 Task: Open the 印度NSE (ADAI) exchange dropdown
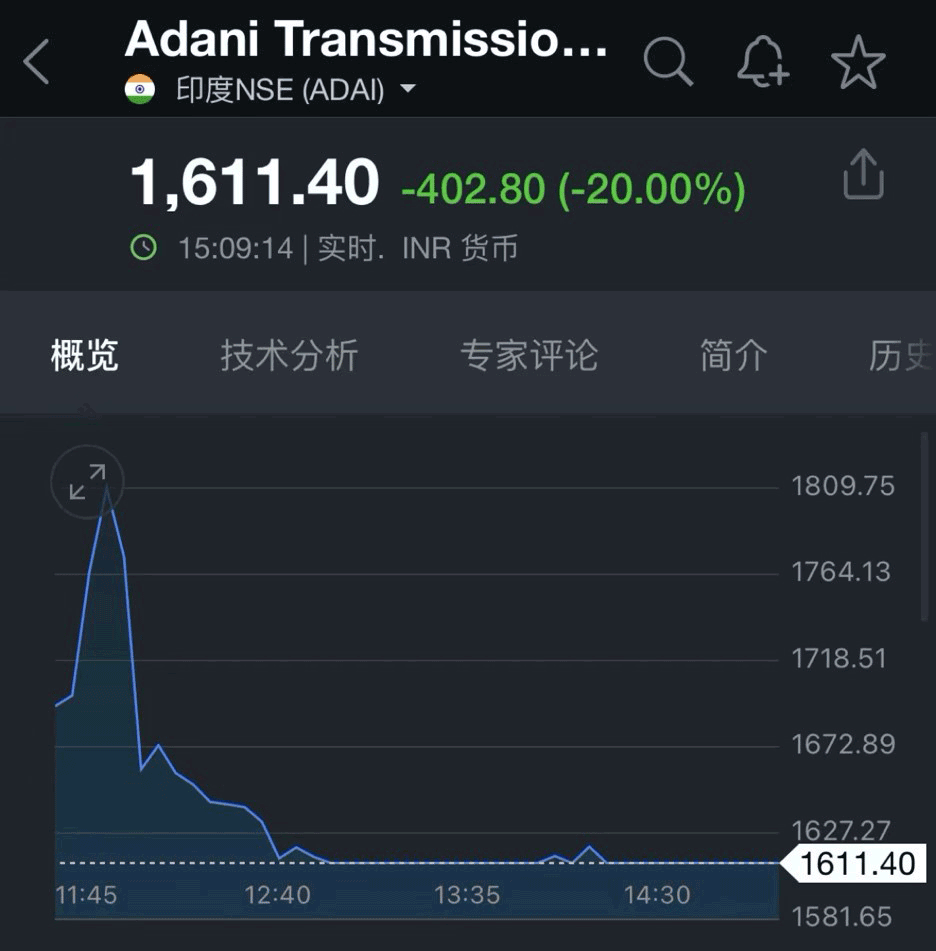[407, 89]
